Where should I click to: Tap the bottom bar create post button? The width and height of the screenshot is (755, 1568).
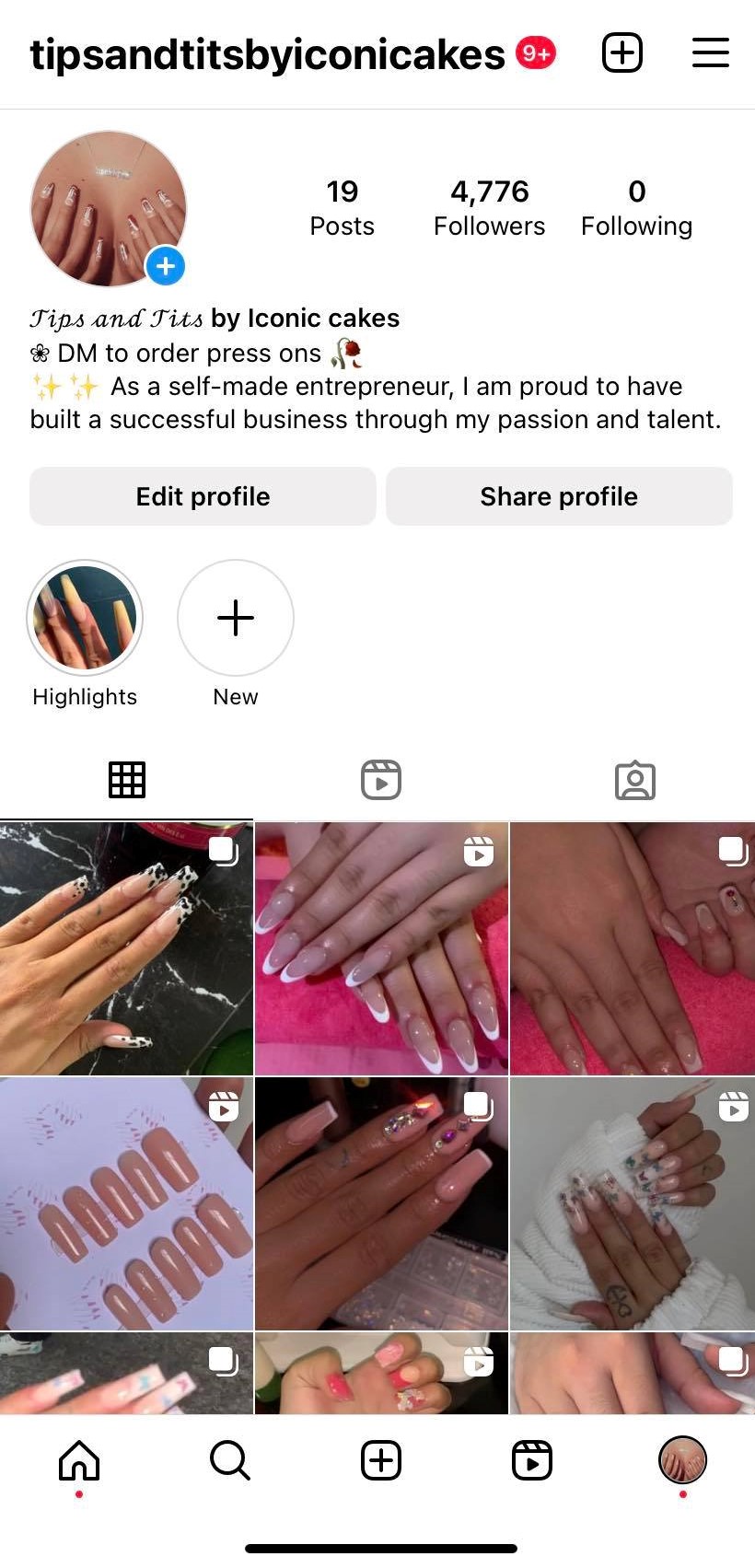[x=381, y=1460]
